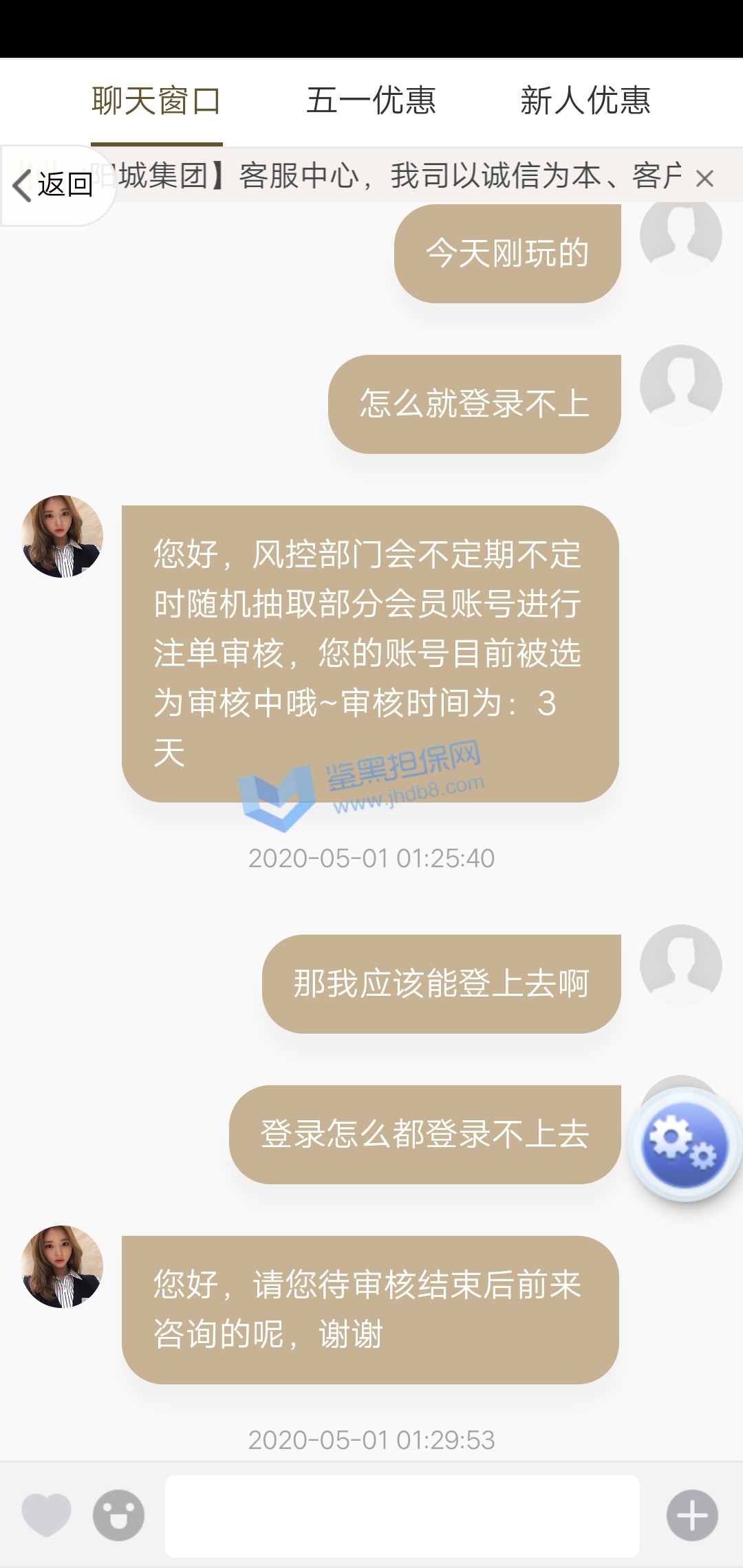Go back with the 返回 button

(55, 184)
